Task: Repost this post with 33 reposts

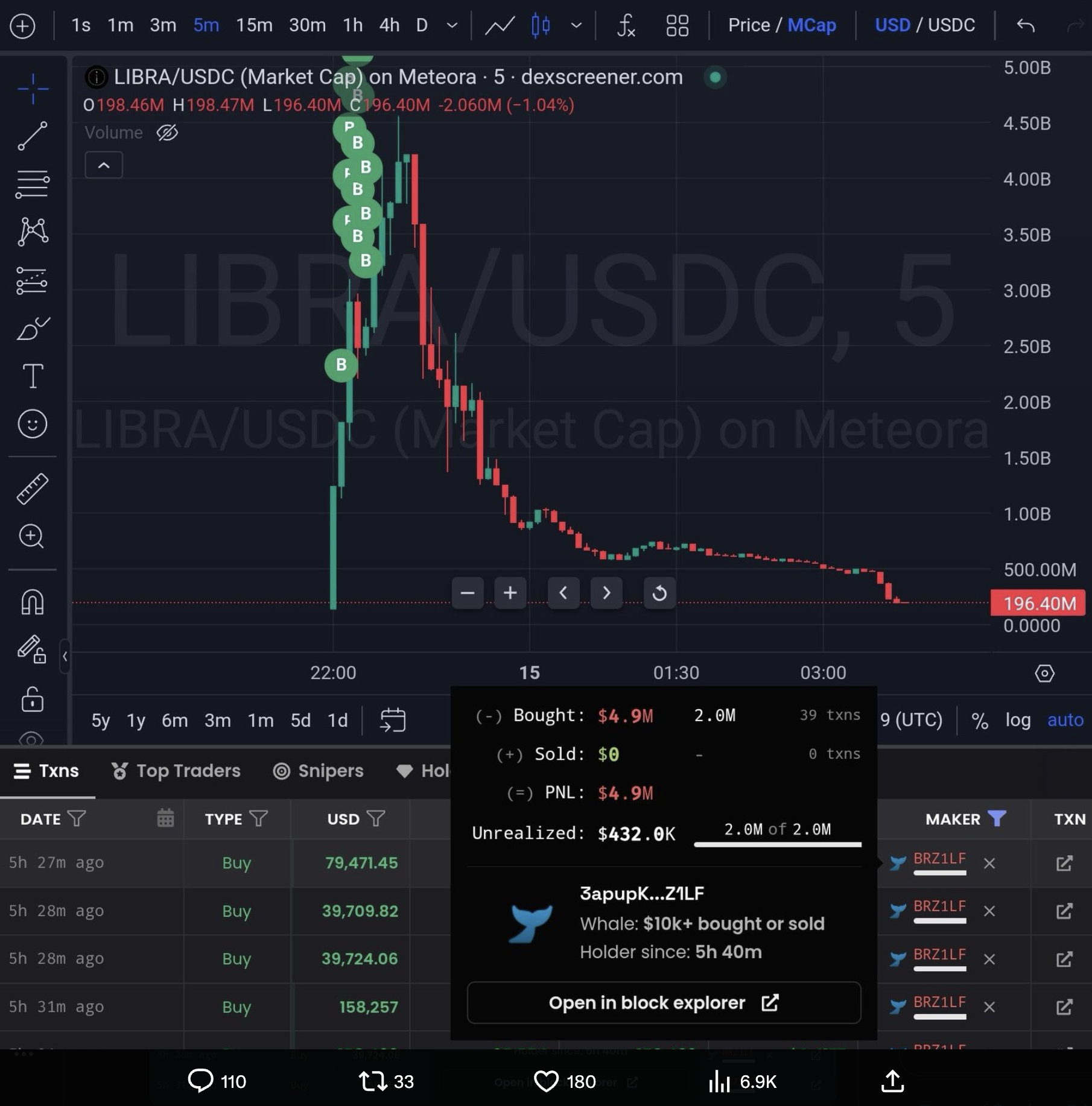Action: pyautogui.click(x=373, y=1081)
